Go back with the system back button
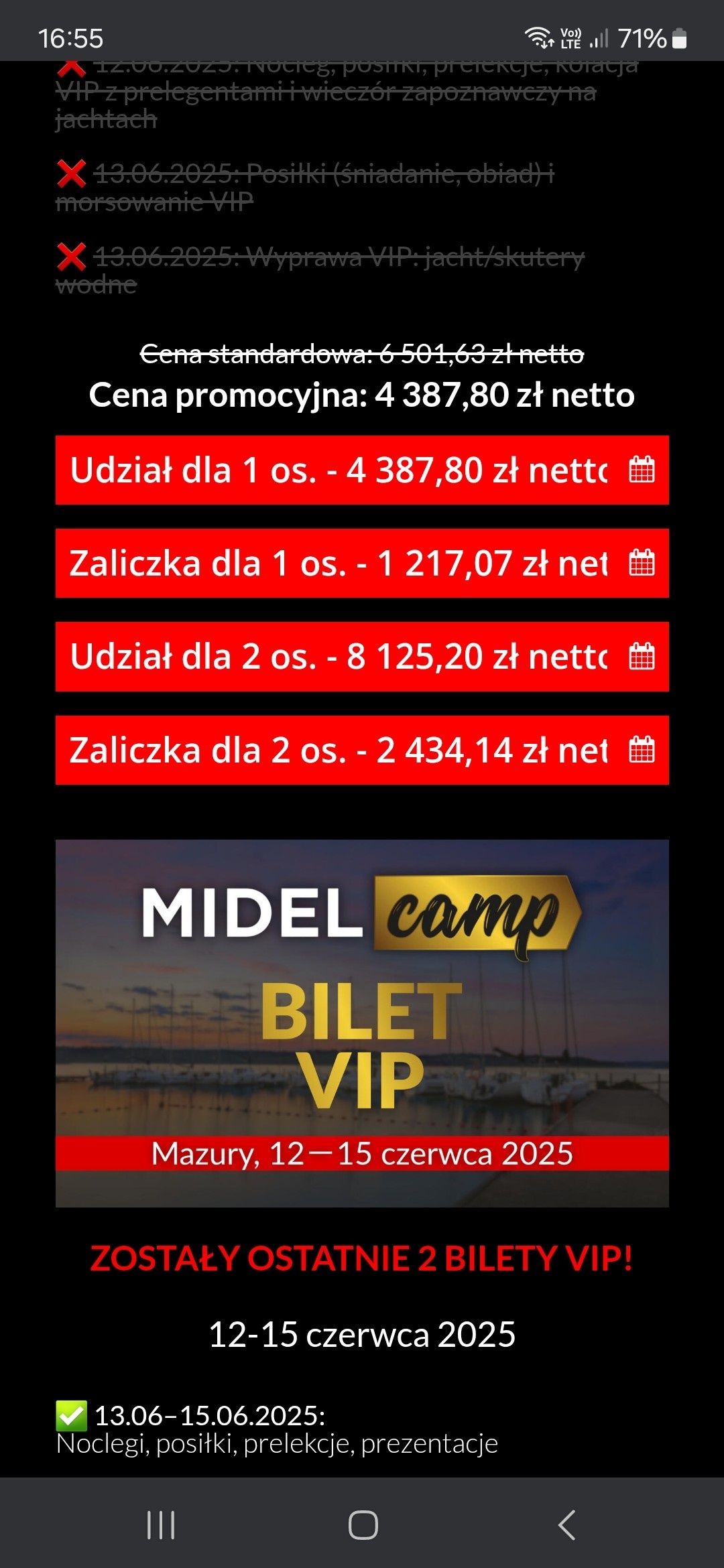Image resolution: width=724 pixels, height=1568 pixels. [566, 1525]
